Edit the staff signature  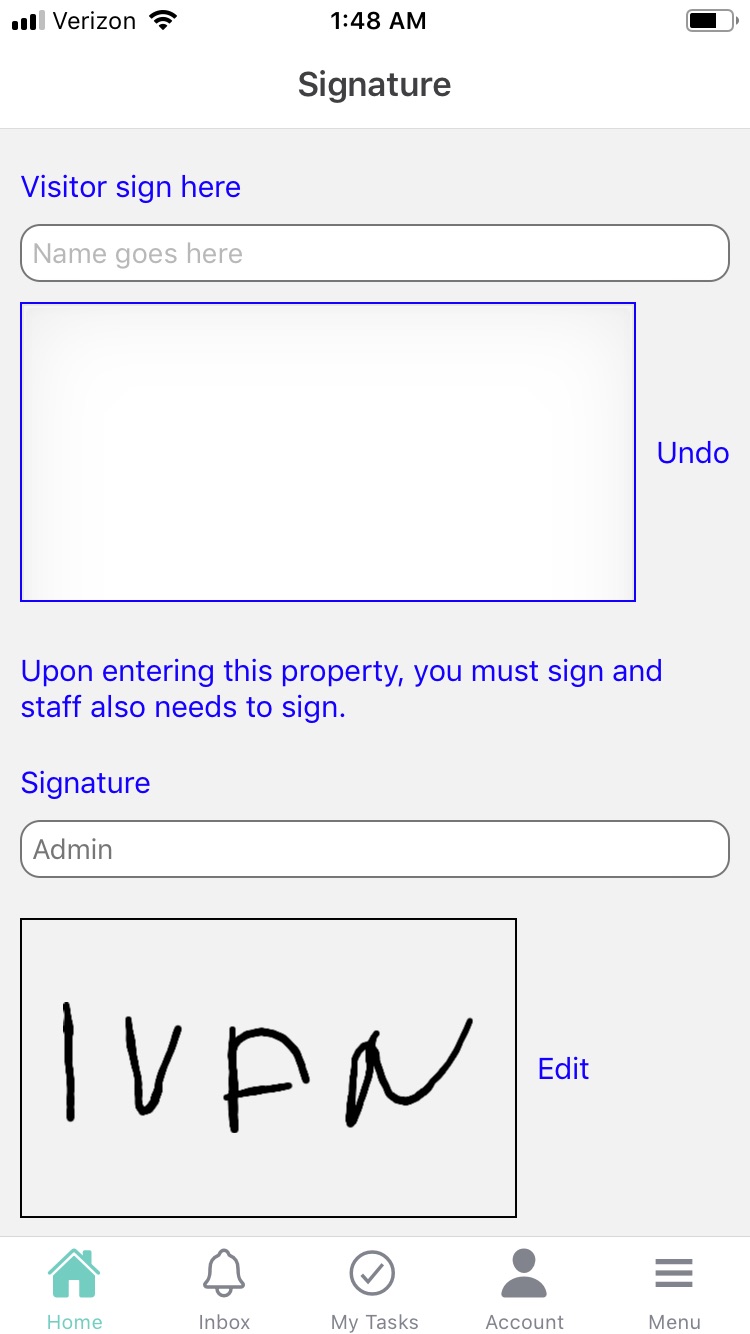coord(563,1069)
